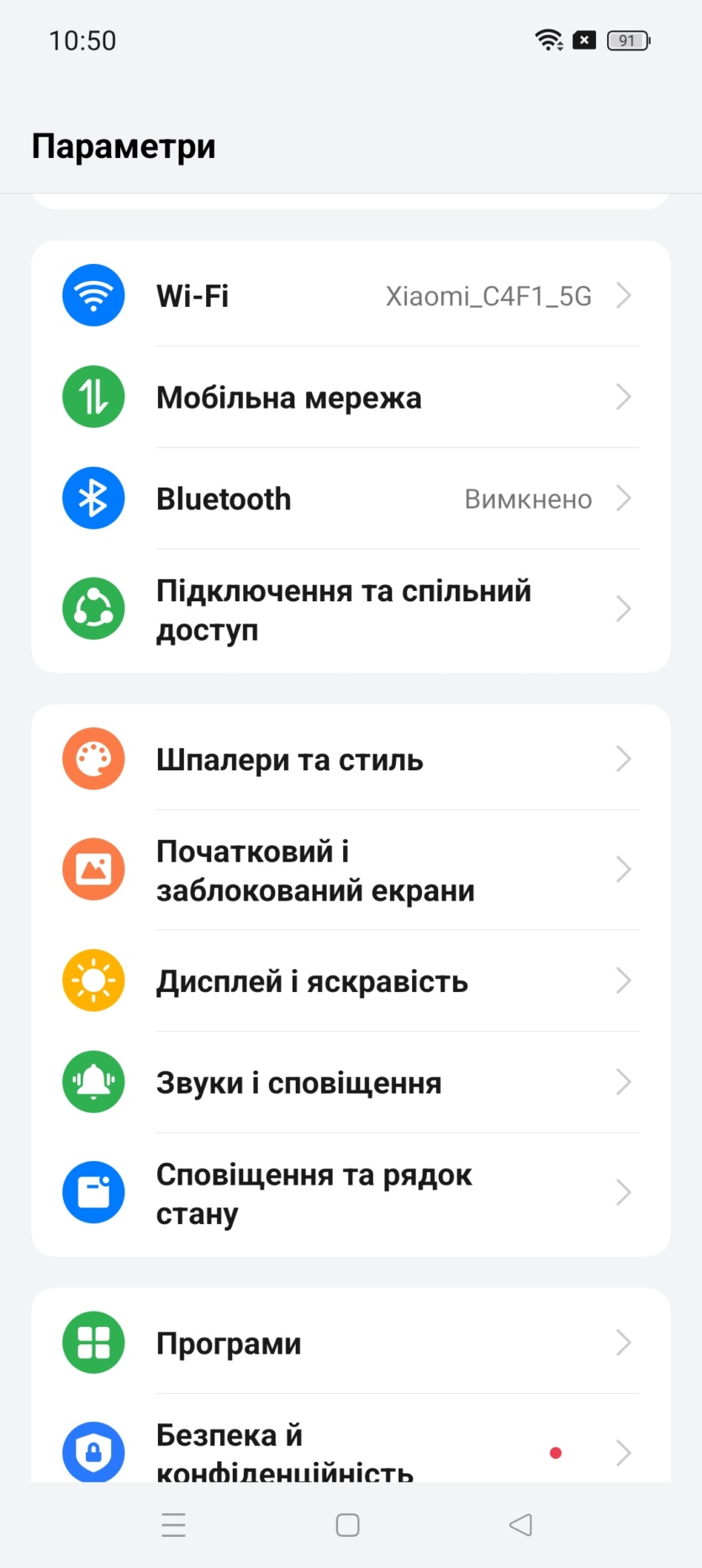
Task: Open Сповіщення та рядок стану
Action: tap(351, 1193)
